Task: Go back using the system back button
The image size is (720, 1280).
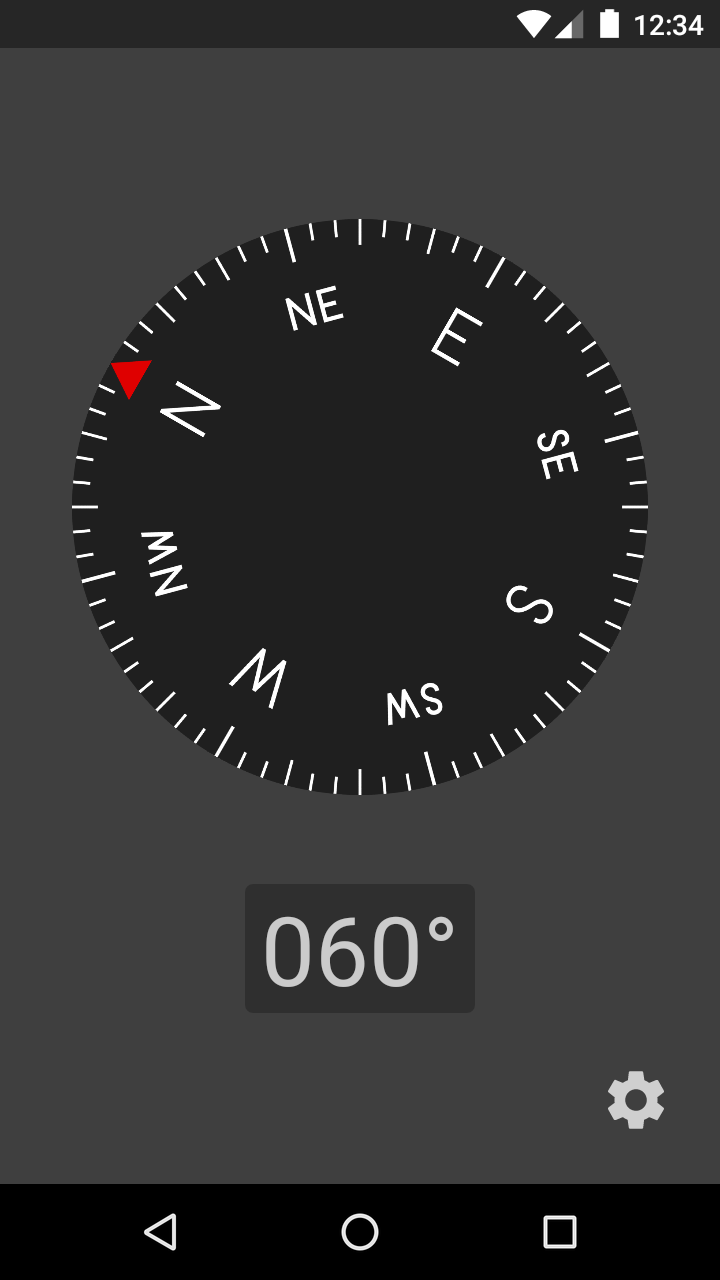Action: point(160,1232)
